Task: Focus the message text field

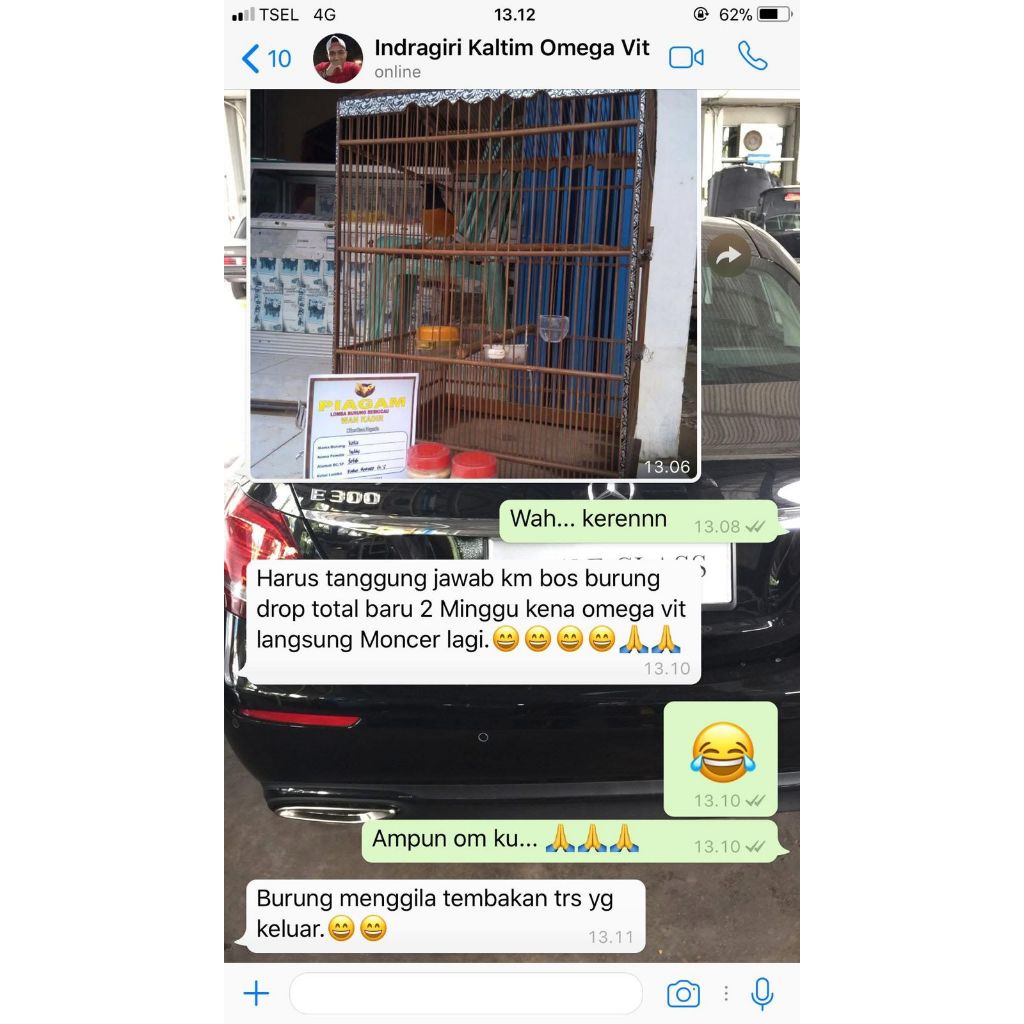Action: point(465,993)
